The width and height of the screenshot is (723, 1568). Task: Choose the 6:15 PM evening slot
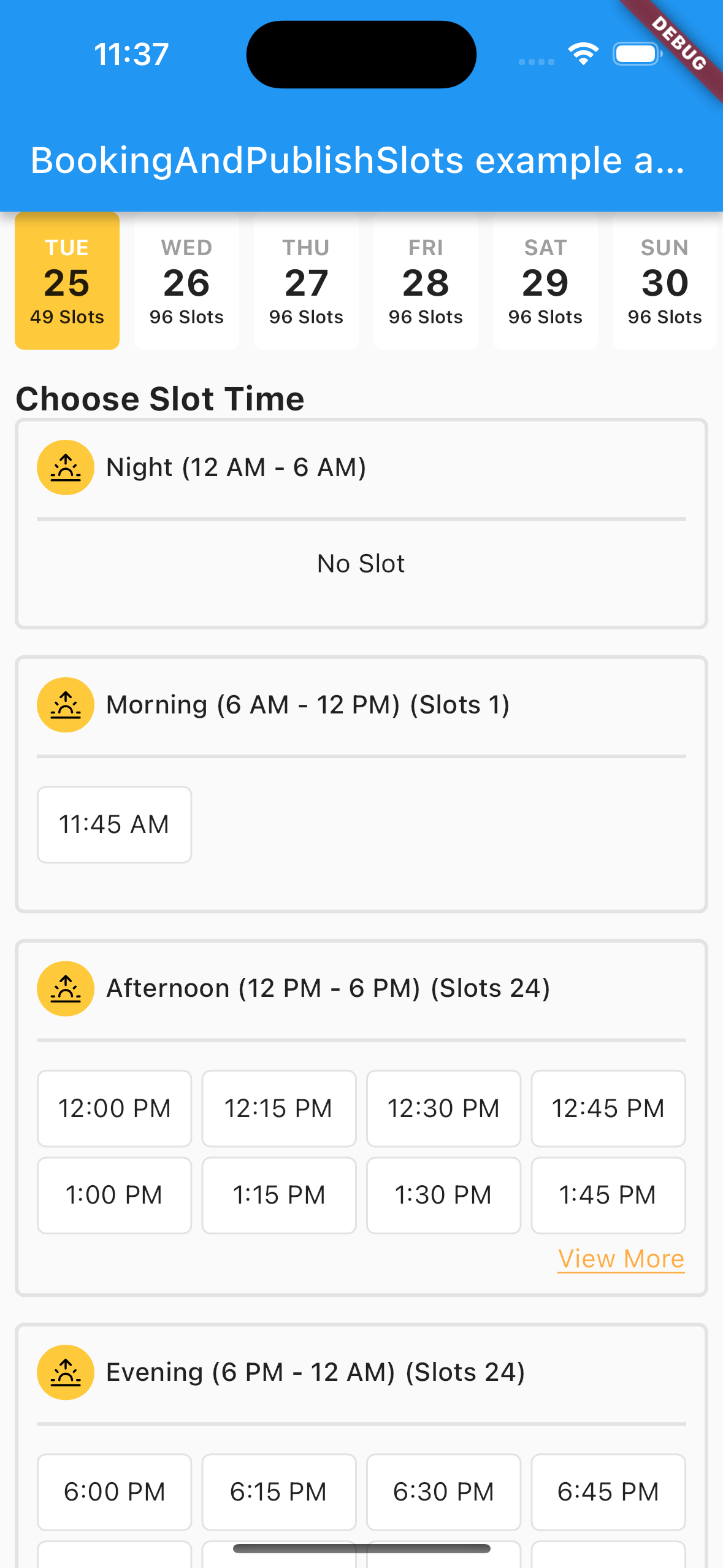(x=279, y=1492)
